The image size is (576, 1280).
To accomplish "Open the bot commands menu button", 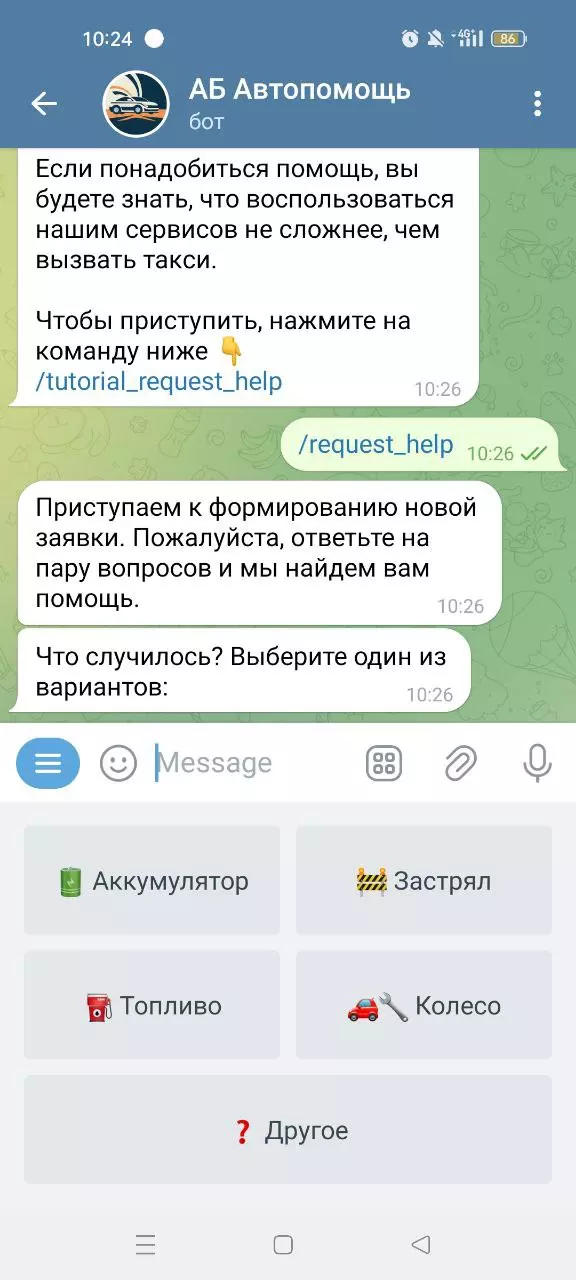I will coord(48,763).
